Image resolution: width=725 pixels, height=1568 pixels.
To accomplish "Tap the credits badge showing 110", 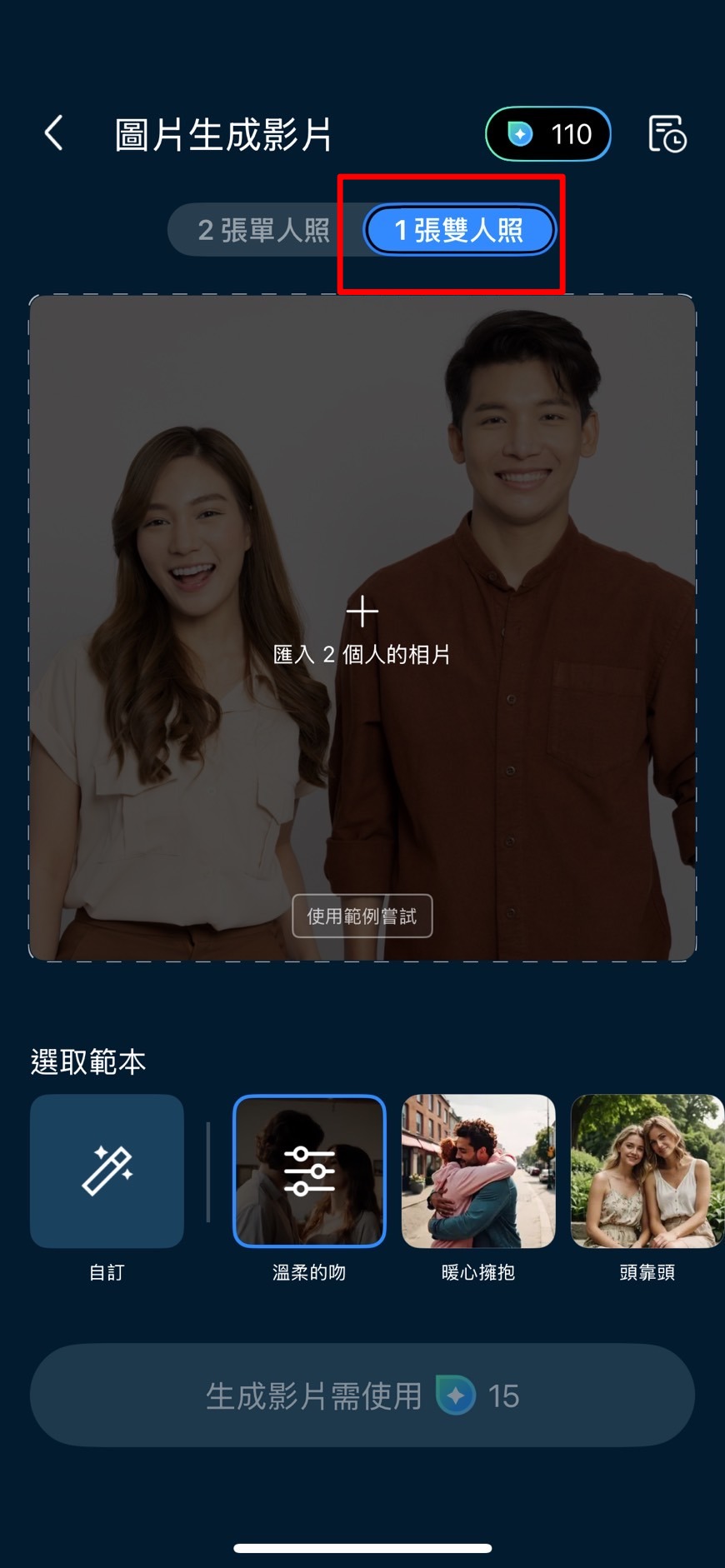I will coord(547,133).
